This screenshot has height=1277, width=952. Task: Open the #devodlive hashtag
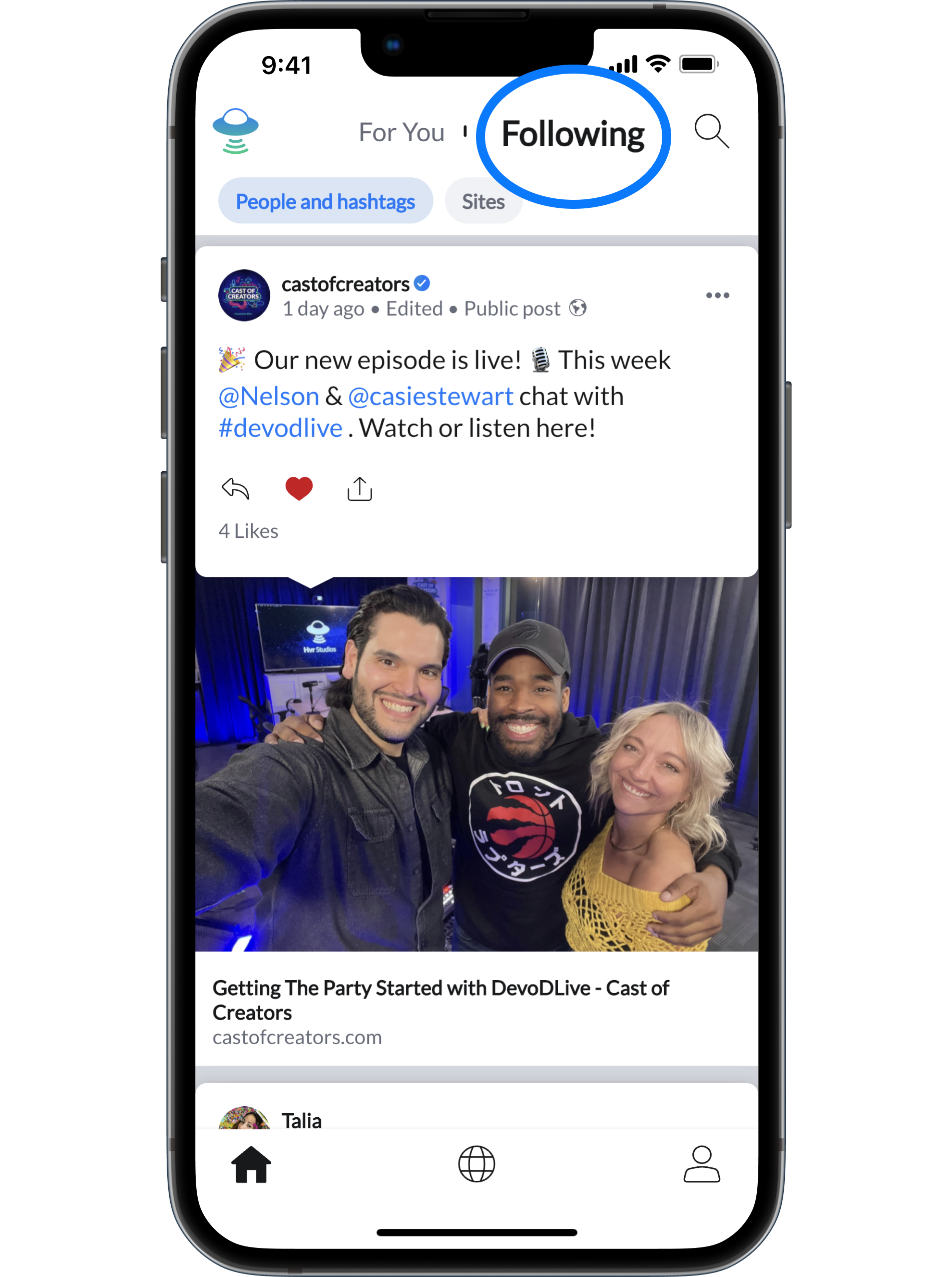coord(280,428)
